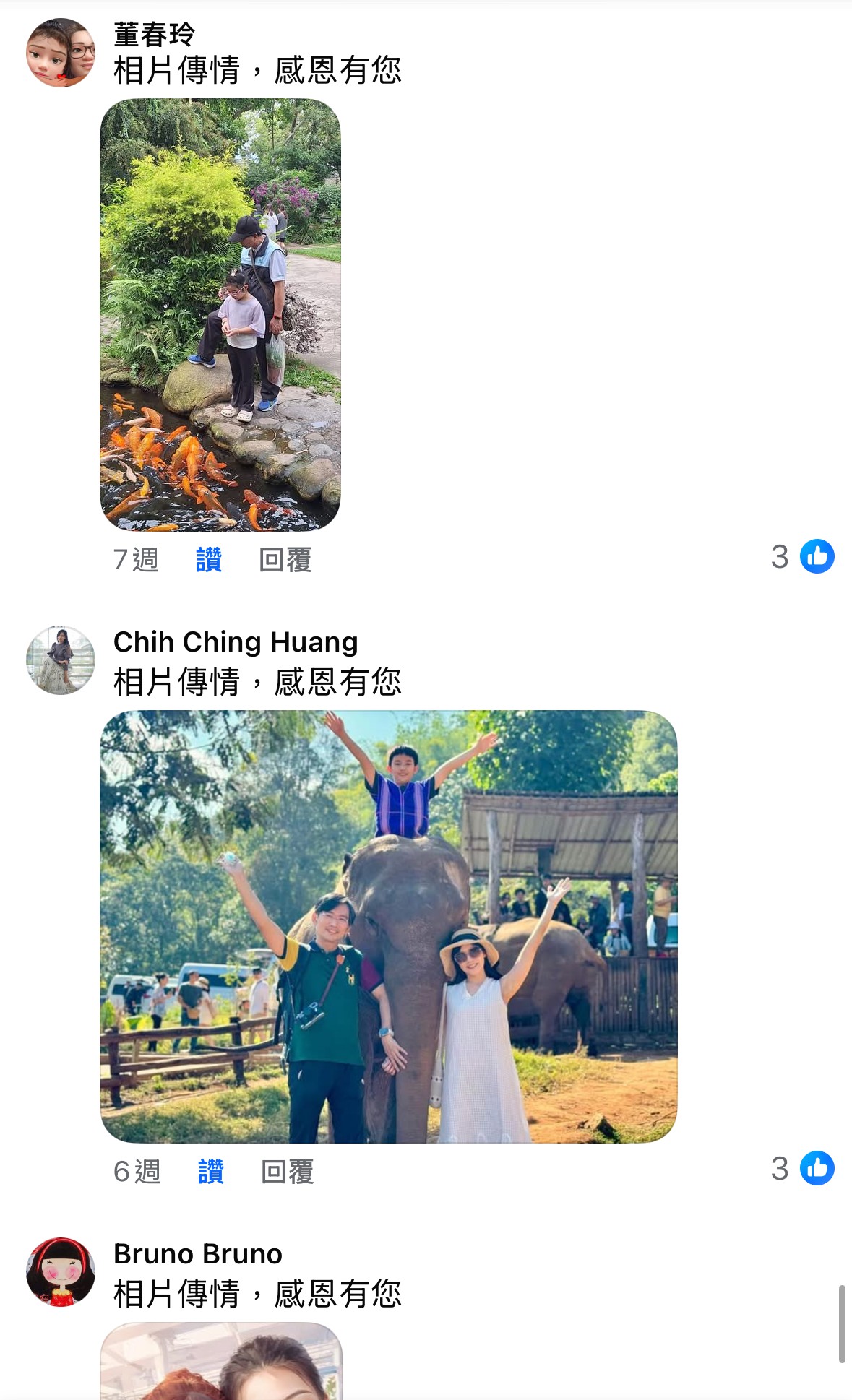
Task: Open Bruno Bruno's profile picture
Action: coord(61,1272)
